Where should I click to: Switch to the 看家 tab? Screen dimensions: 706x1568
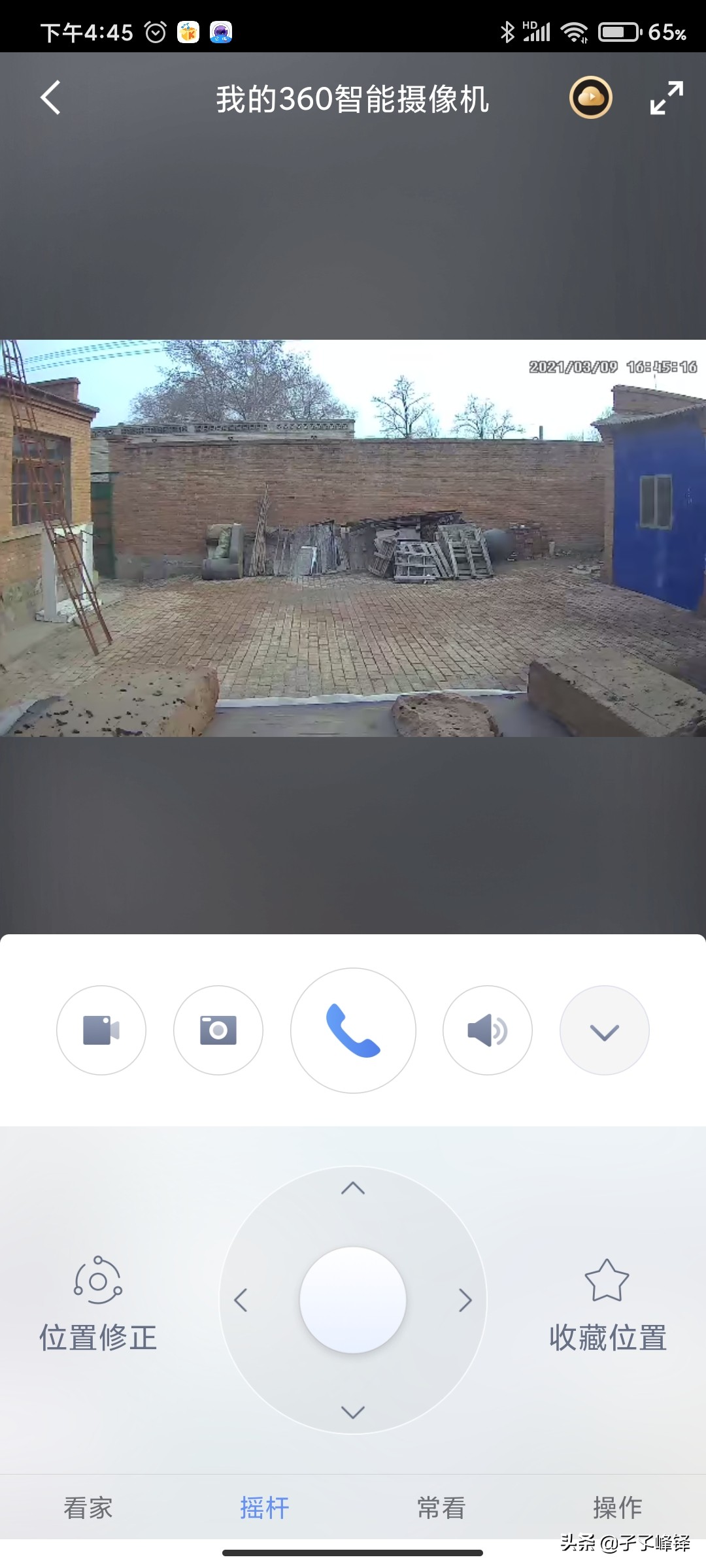coord(88,1508)
